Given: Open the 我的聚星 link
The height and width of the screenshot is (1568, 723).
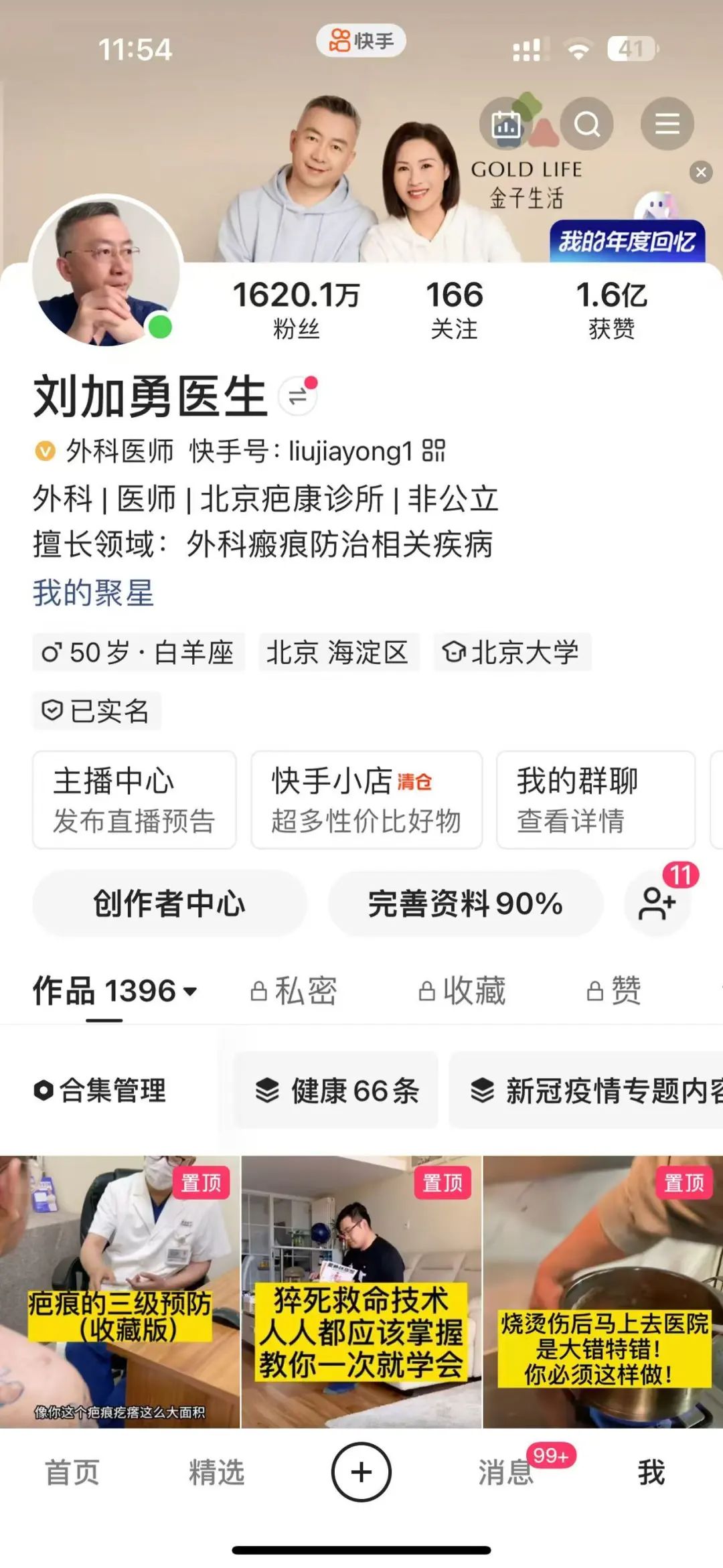Looking at the screenshot, I should point(93,593).
